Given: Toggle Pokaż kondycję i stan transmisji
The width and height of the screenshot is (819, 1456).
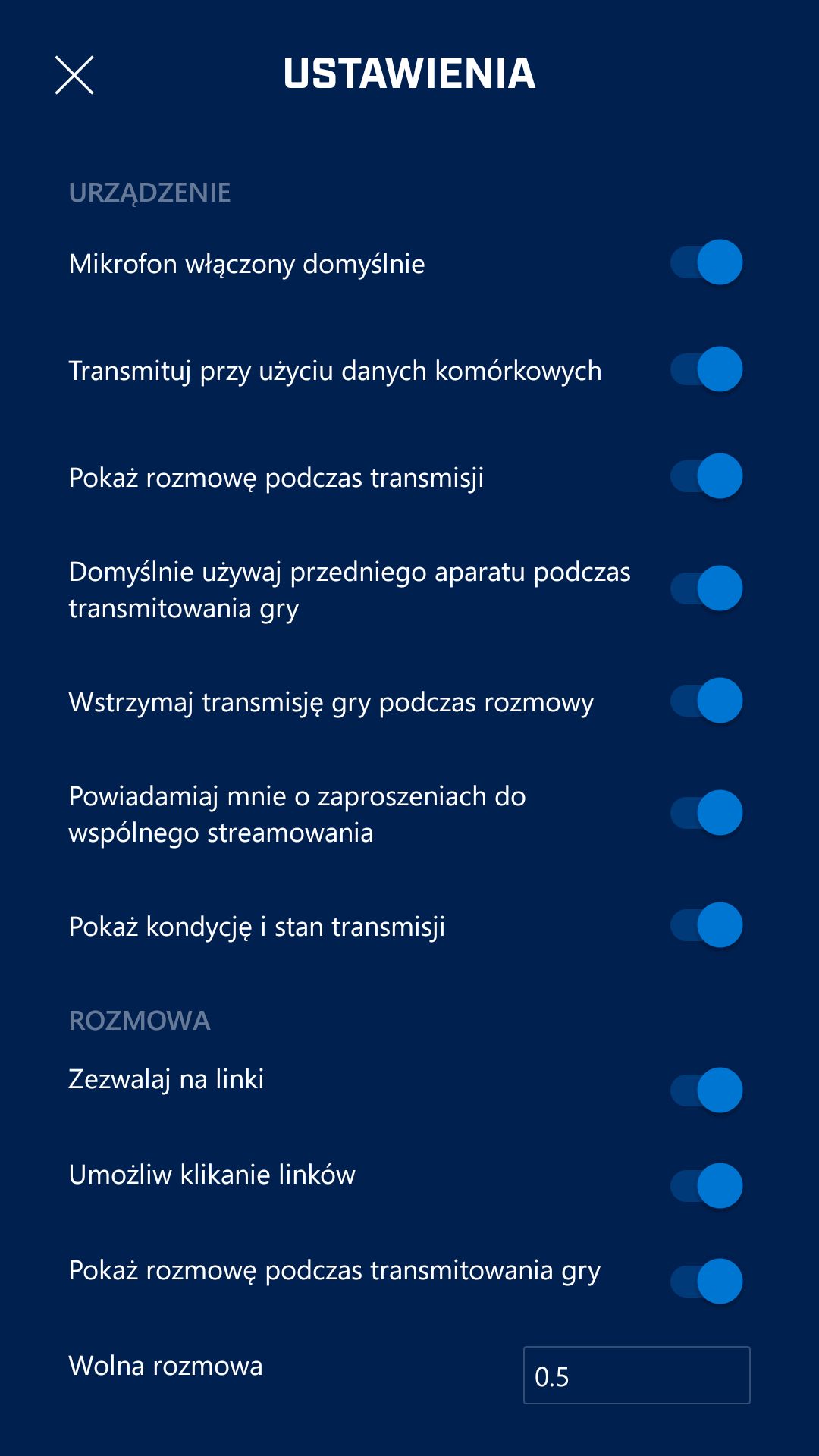Looking at the screenshot, I should [x=707, y=925].
